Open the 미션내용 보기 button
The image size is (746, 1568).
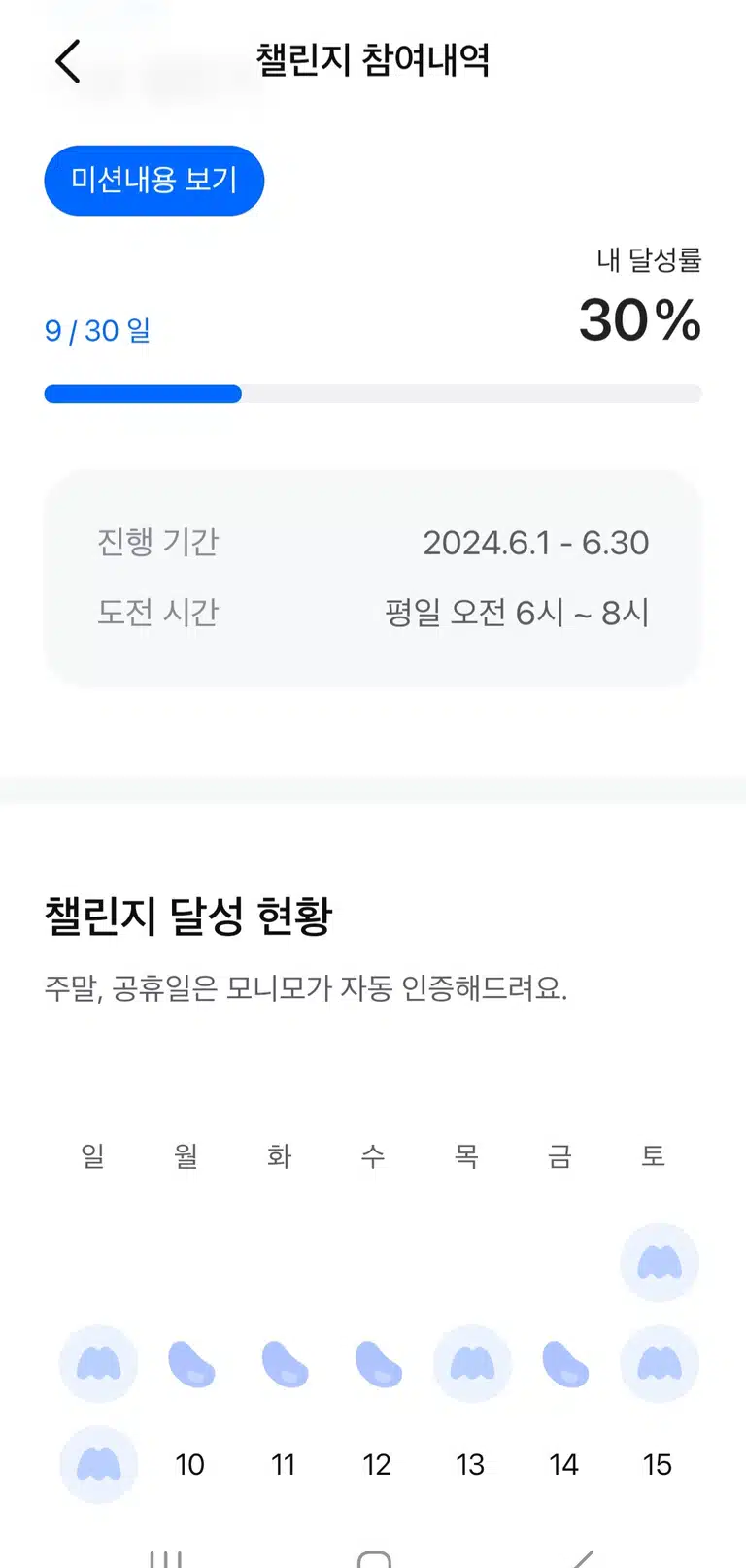(154, 181)
